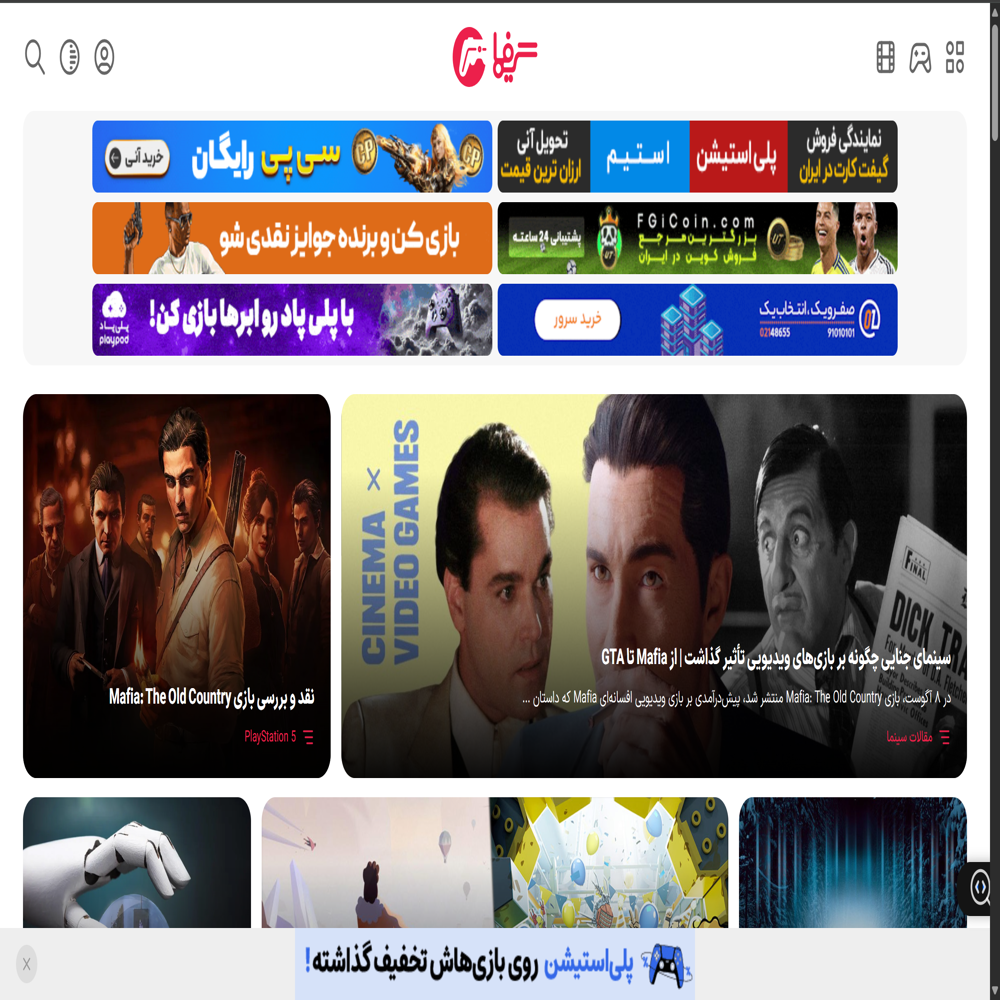Go to Zoomji homepage via logo
The height and width of the screenshot is (1000, 1000).
pos(495,56)
